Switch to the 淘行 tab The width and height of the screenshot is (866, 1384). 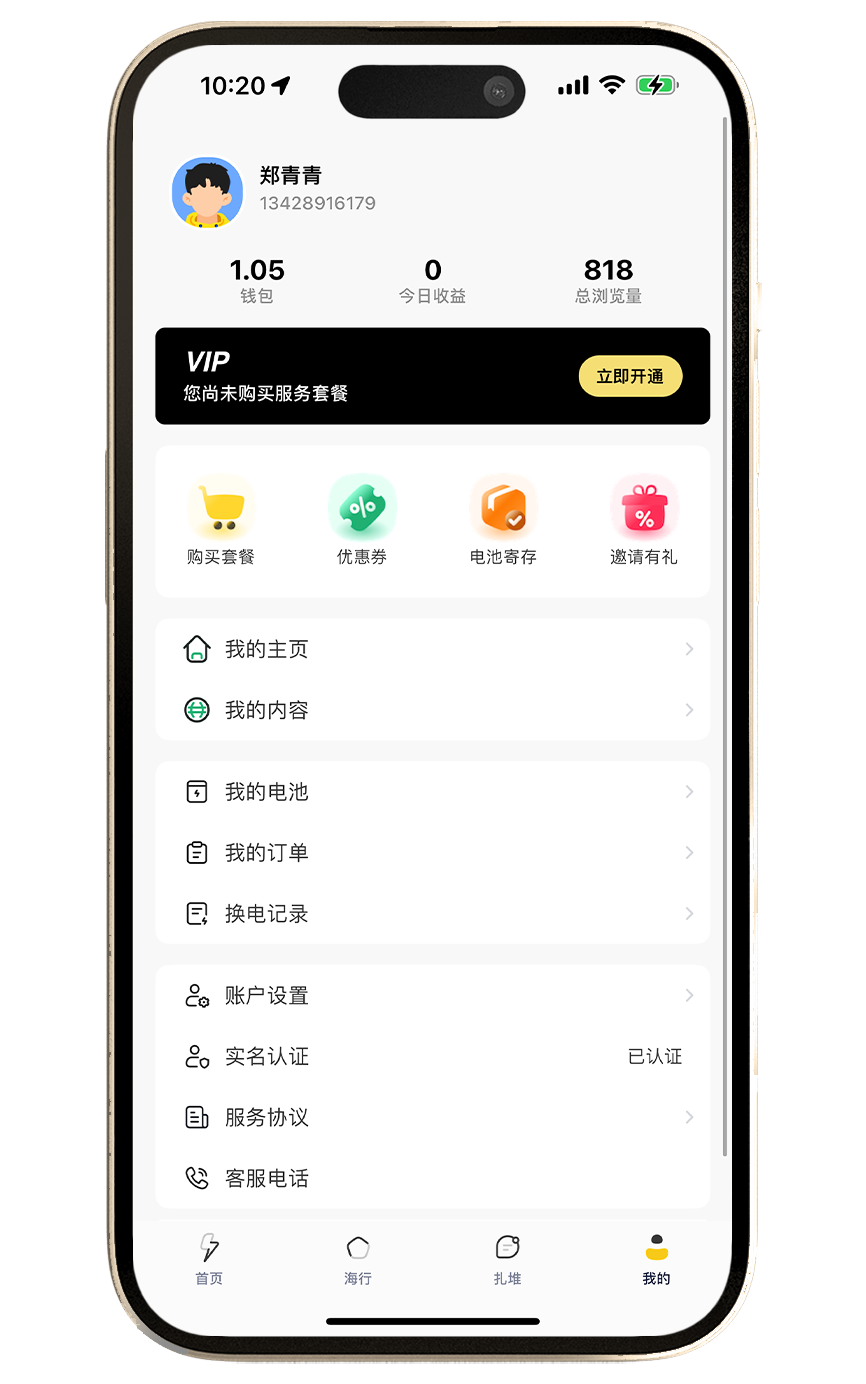[x=358, y=1259]
